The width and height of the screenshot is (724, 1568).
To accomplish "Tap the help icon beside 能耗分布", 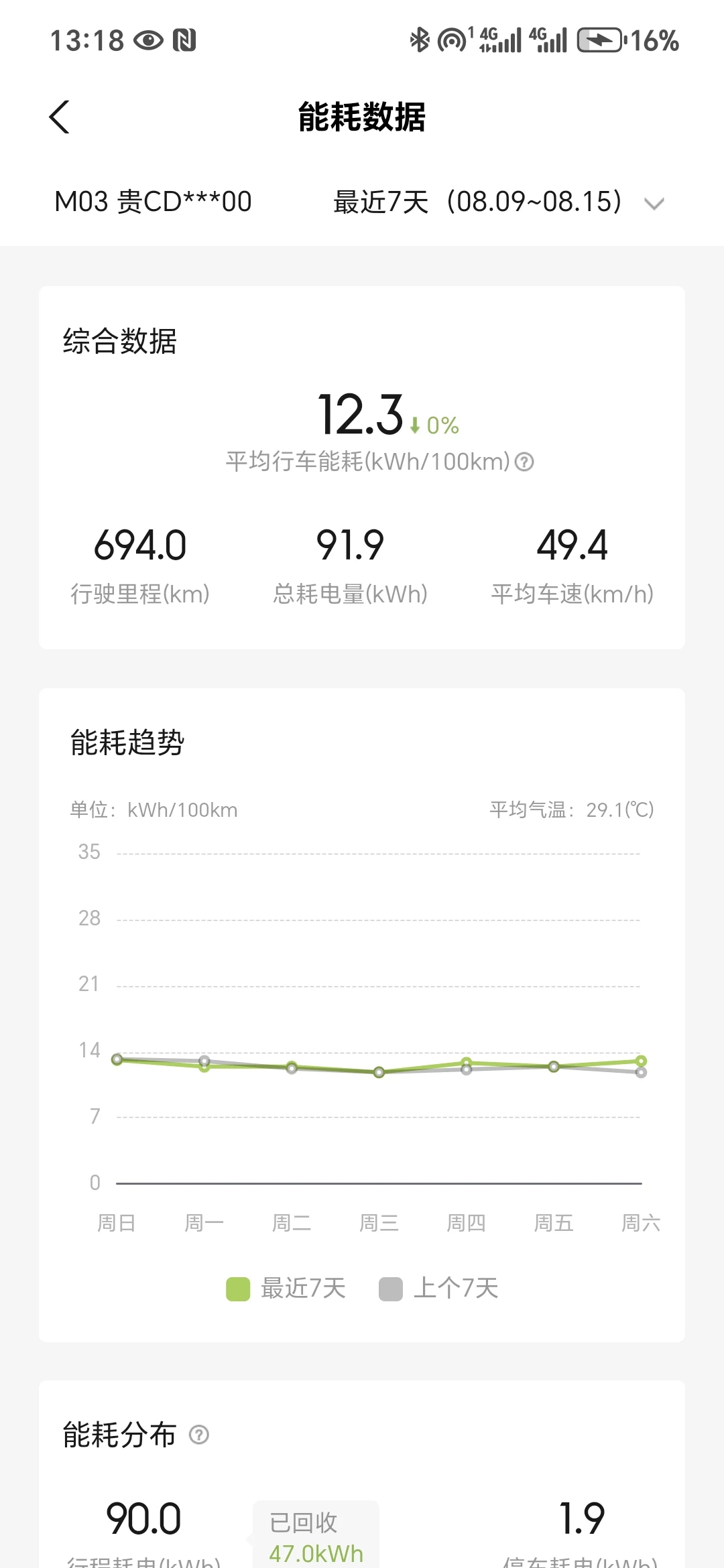I will [199, 1435].
